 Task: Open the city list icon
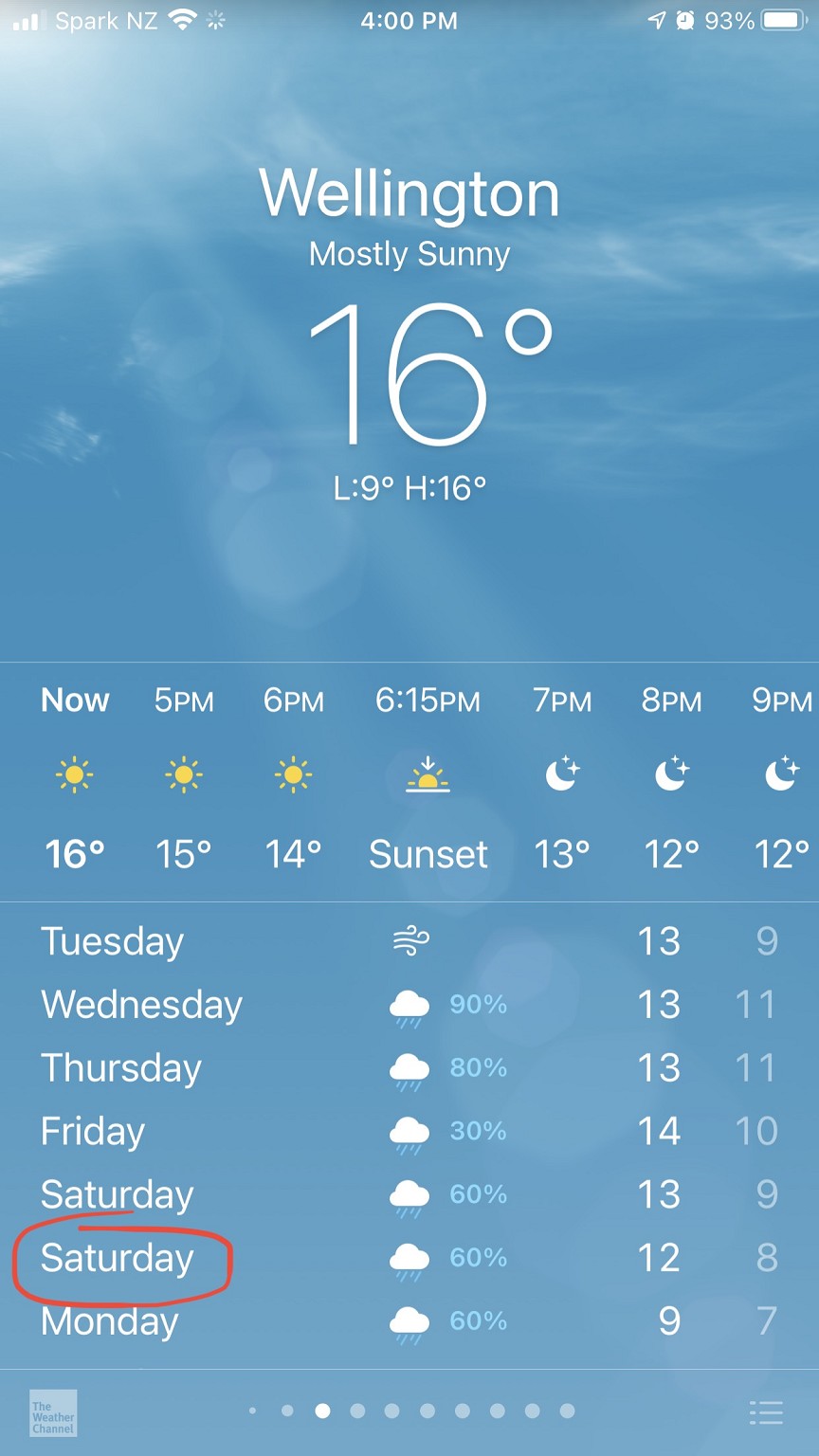pos(766,1411)
